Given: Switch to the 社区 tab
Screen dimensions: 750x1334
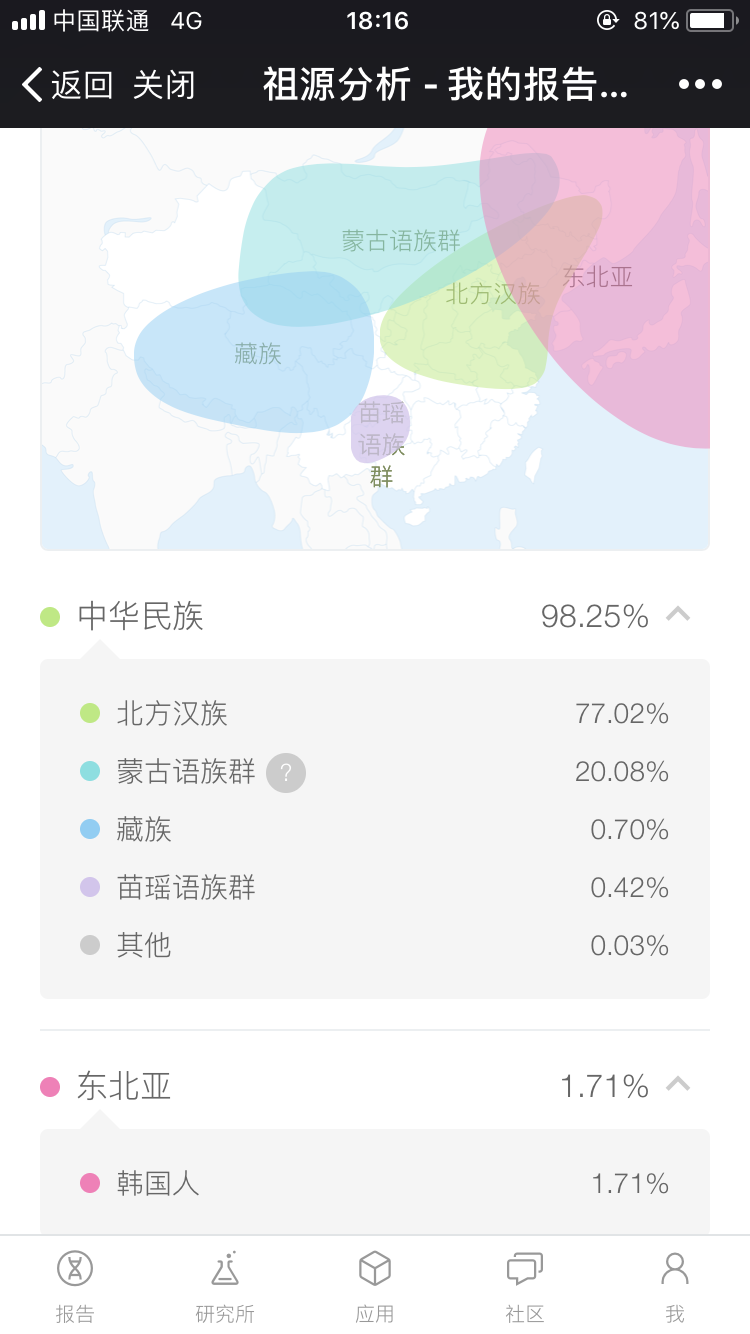Looking at the screenshot, I should 525,1285.
